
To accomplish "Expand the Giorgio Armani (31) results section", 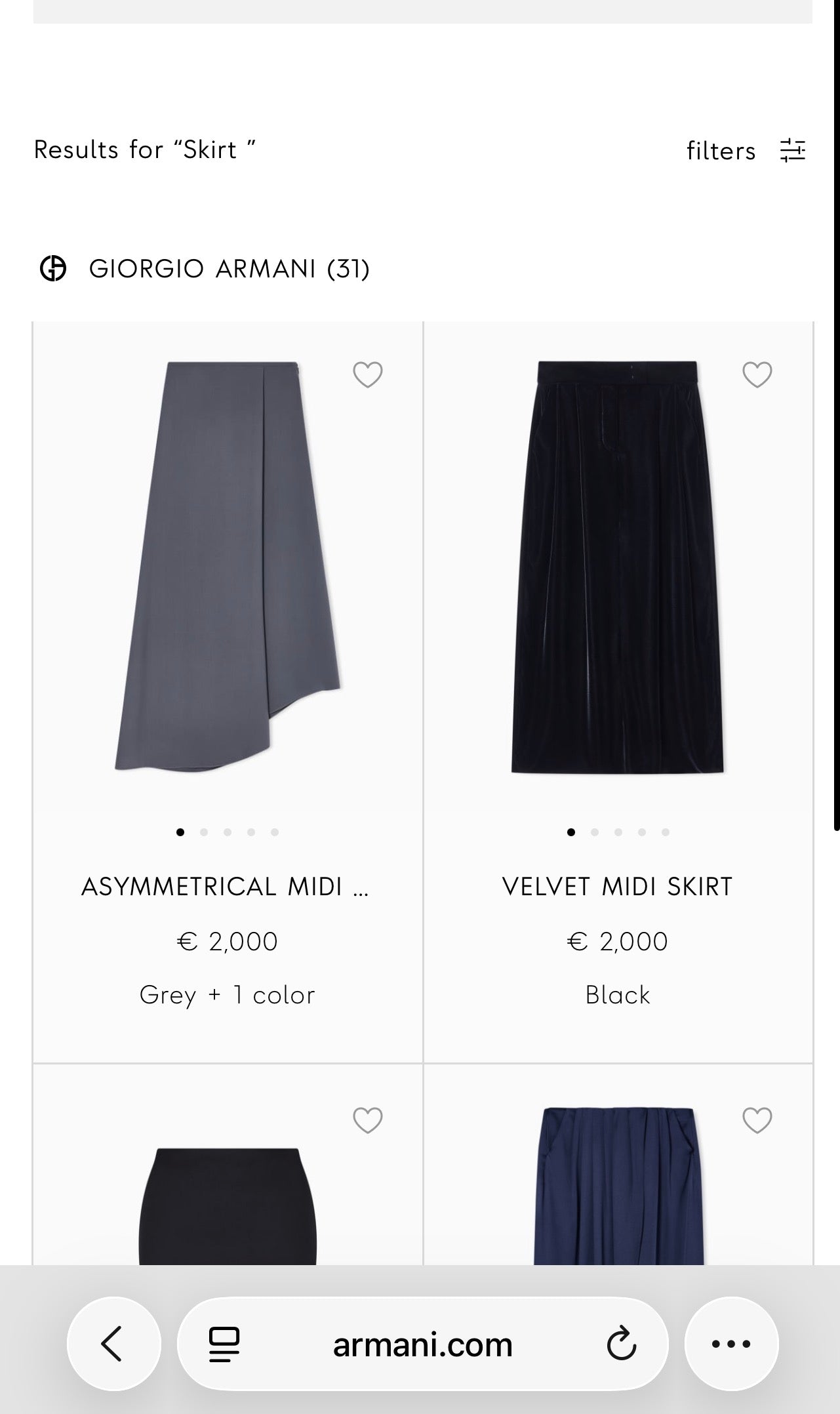I will [x=229, y=268].
